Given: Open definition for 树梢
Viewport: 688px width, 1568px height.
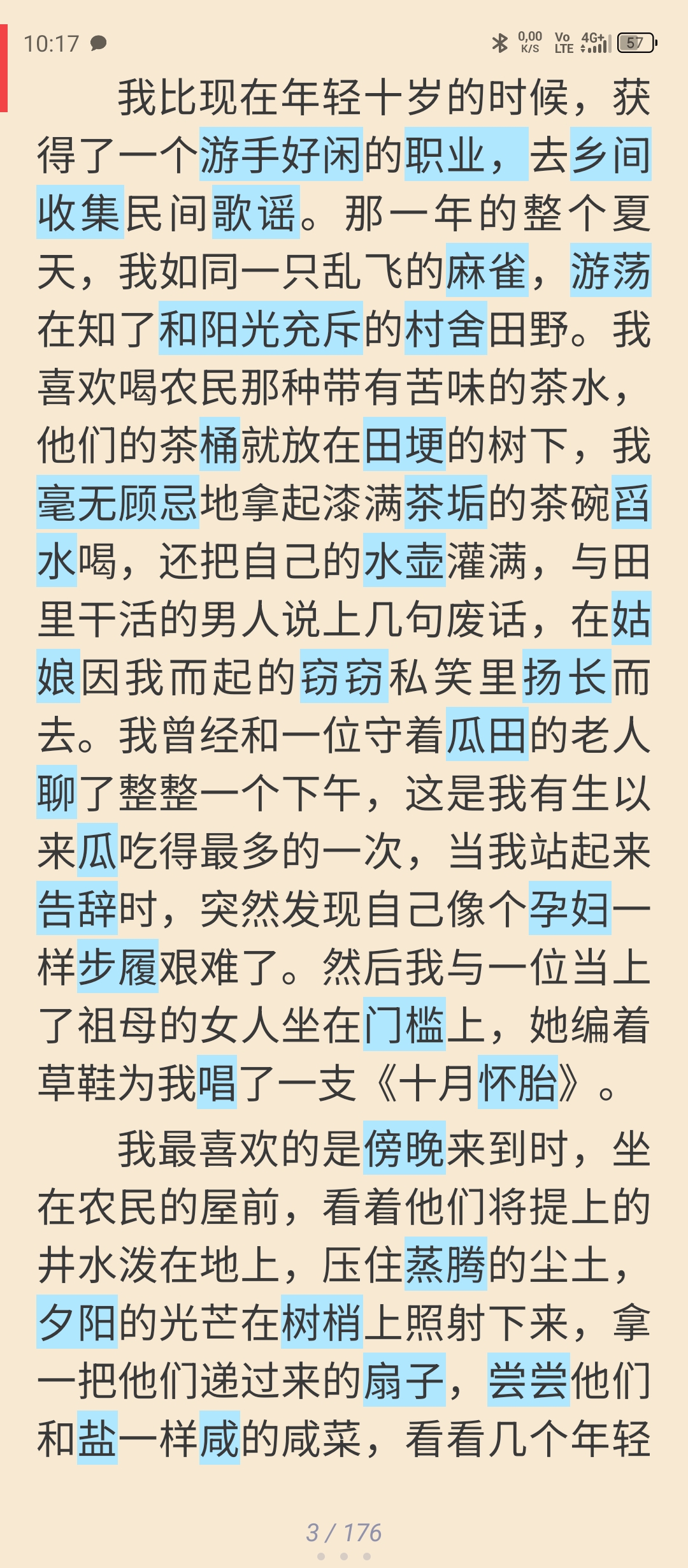Looking at the screenshot, I should coord(322,1321).
